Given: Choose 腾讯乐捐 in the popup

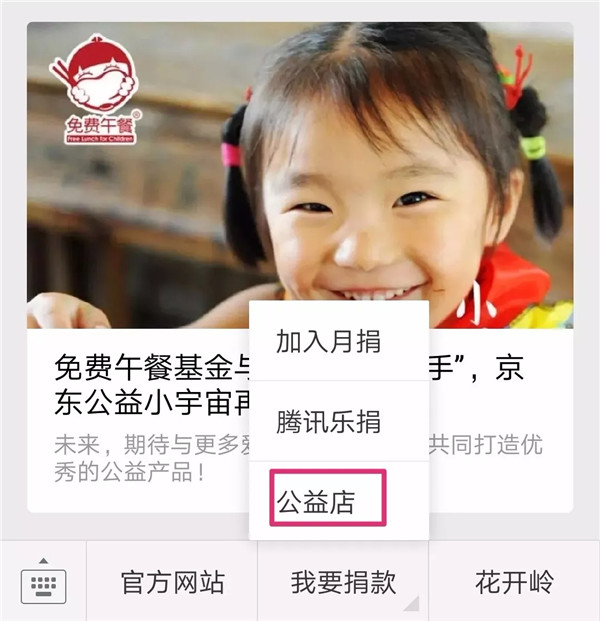Looking at the screenshot, I should click(x=329, y=421).
